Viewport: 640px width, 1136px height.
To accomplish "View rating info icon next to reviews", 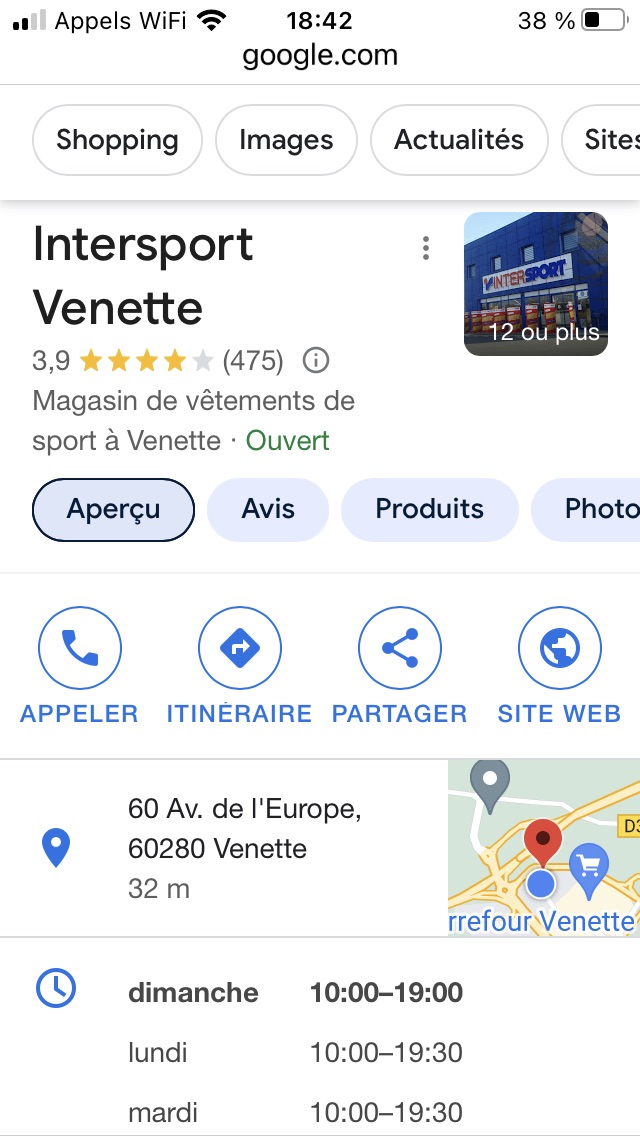I will pyautogui.click(x=316, y=360).
